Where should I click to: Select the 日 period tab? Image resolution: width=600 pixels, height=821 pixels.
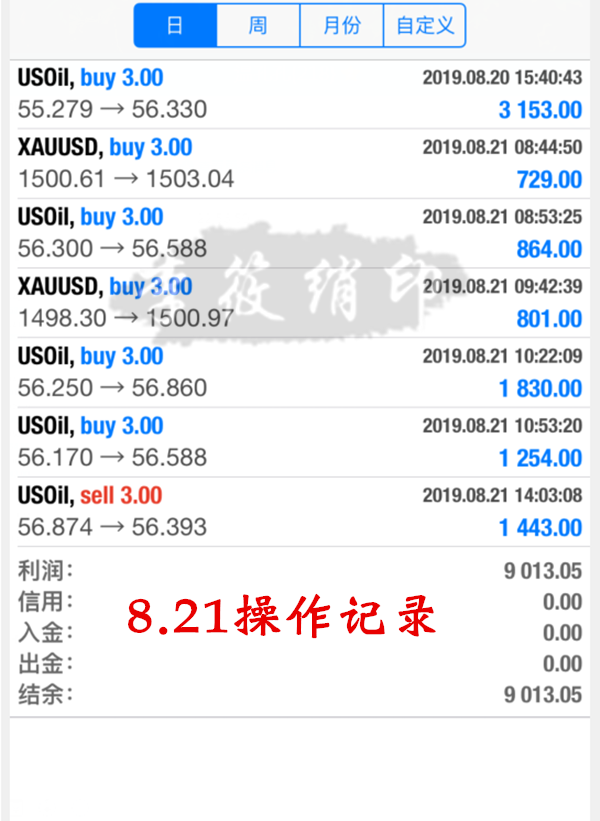pos(175,26)
